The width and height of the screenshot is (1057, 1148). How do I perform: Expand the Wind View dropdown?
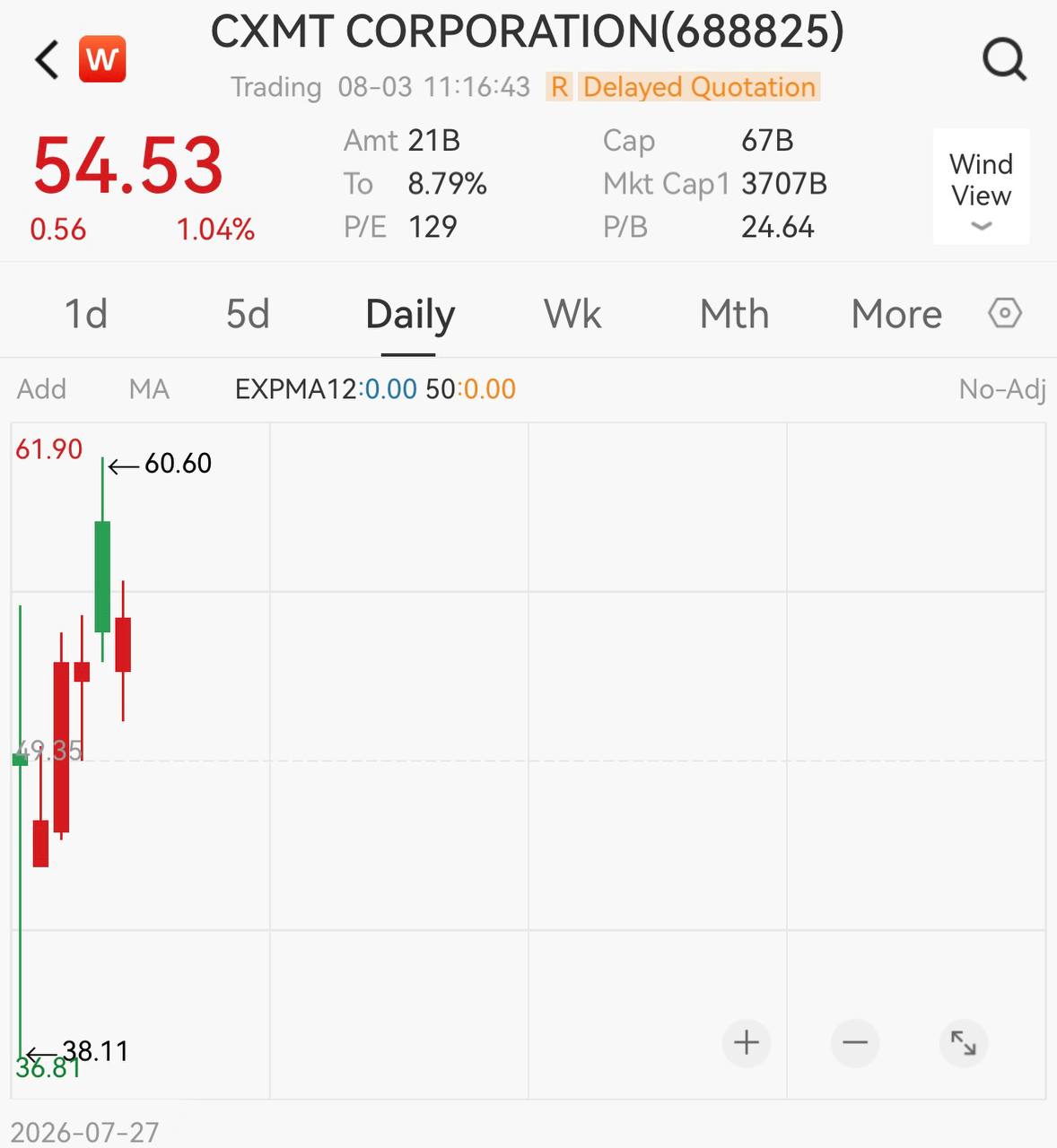coord(981,187)
